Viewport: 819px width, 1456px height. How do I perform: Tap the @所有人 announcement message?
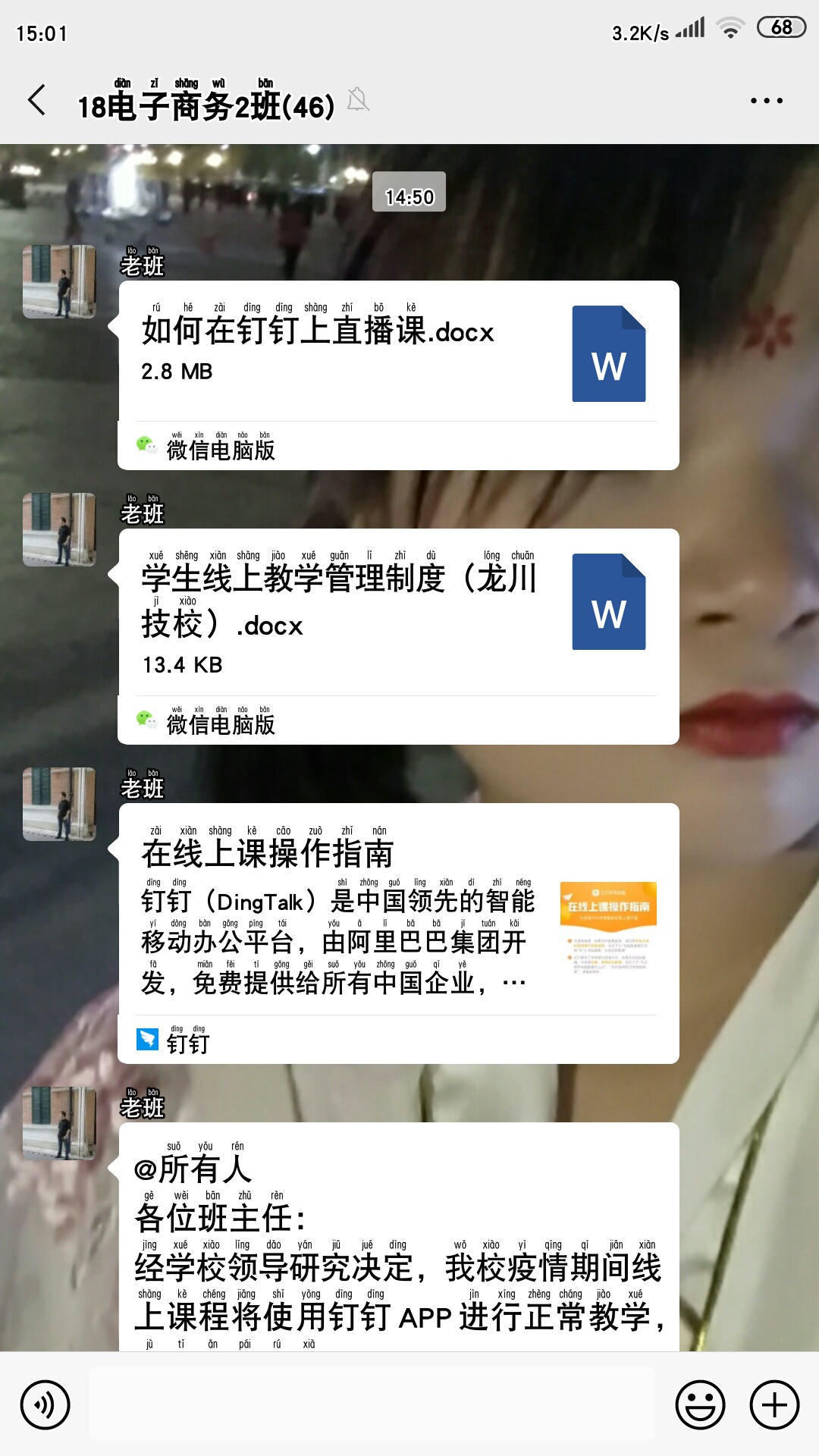click(x=398, y=1237)
